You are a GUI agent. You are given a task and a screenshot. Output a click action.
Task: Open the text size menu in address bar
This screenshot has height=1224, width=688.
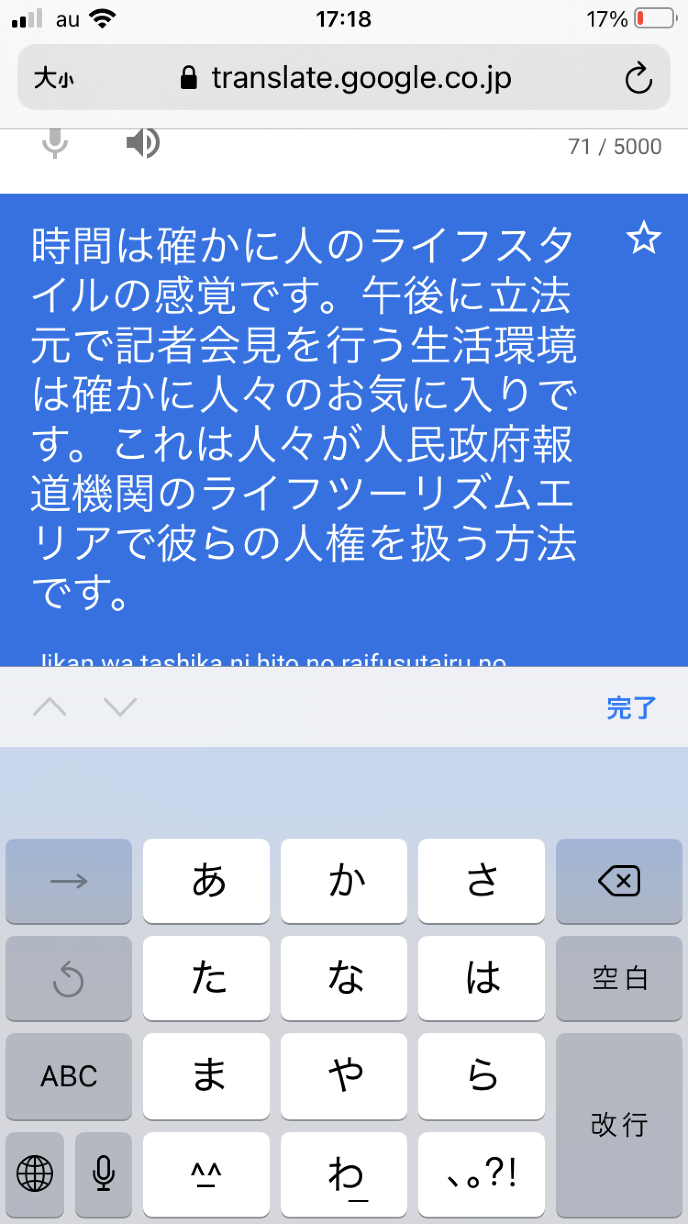pyautogui.click(x=53, y=78)
